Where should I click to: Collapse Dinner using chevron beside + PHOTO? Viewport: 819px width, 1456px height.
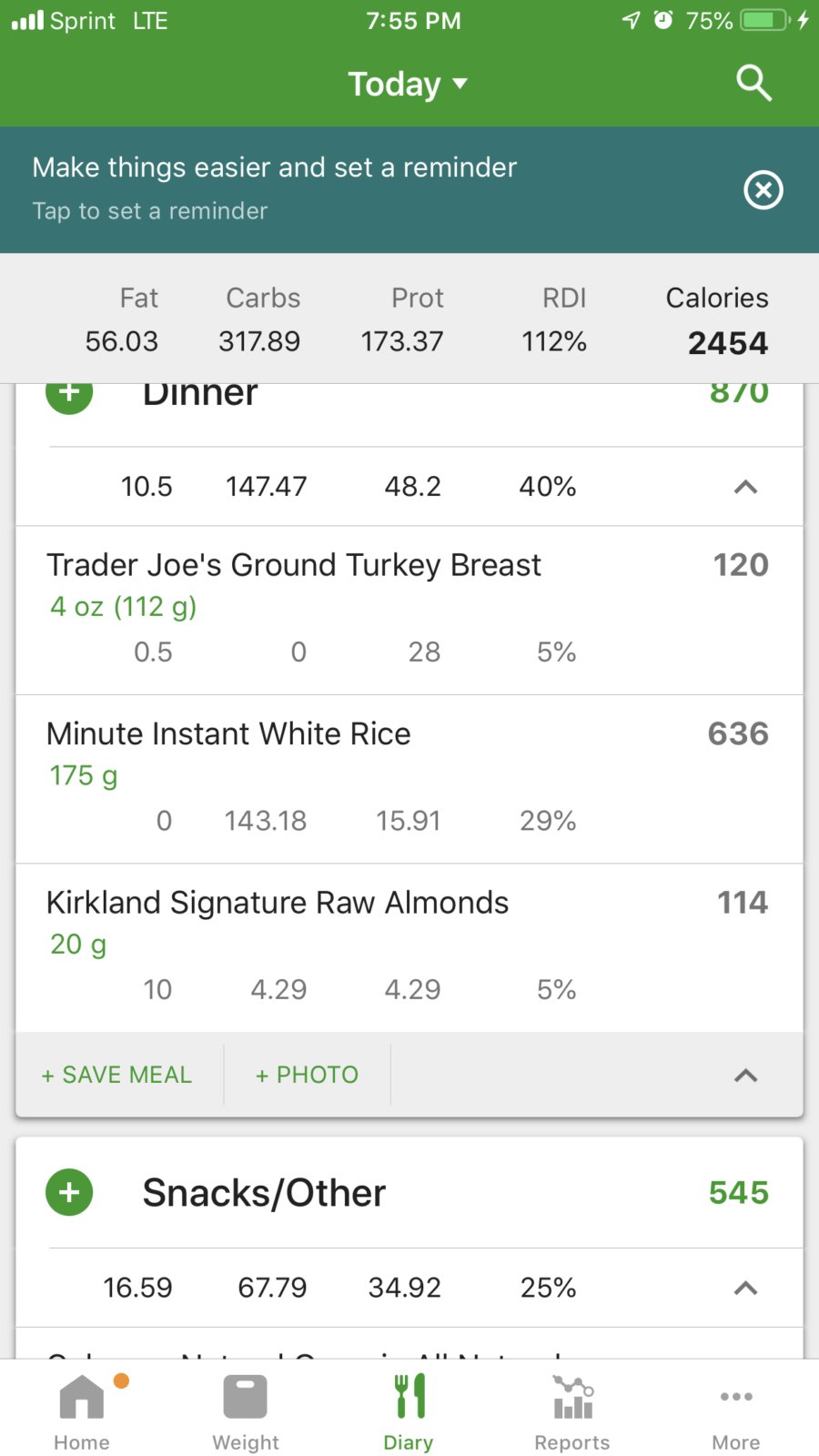pyautogui.click(x=745, y=1076)
